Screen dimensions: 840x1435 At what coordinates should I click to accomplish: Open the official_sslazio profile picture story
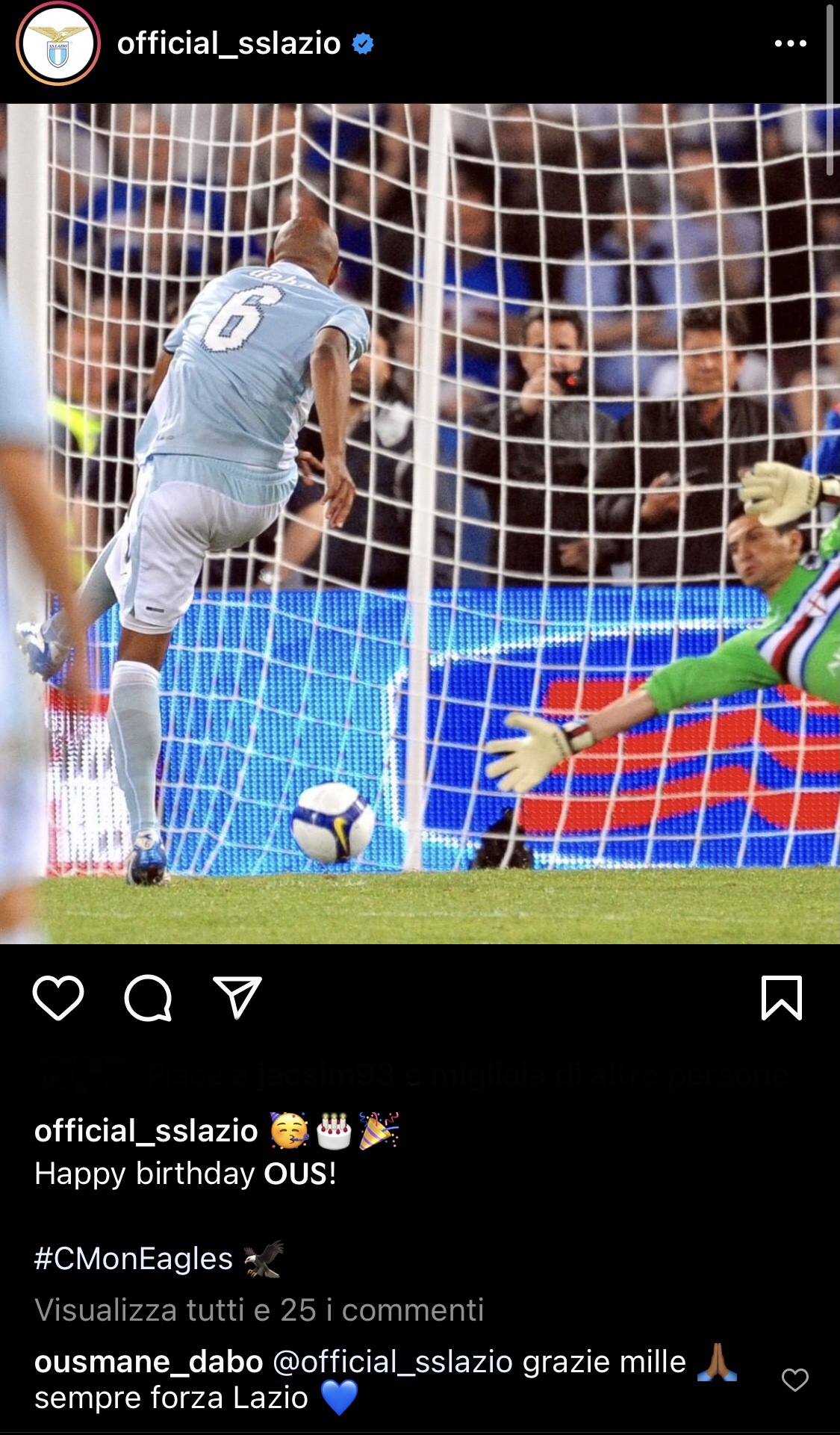coord(57,43)
